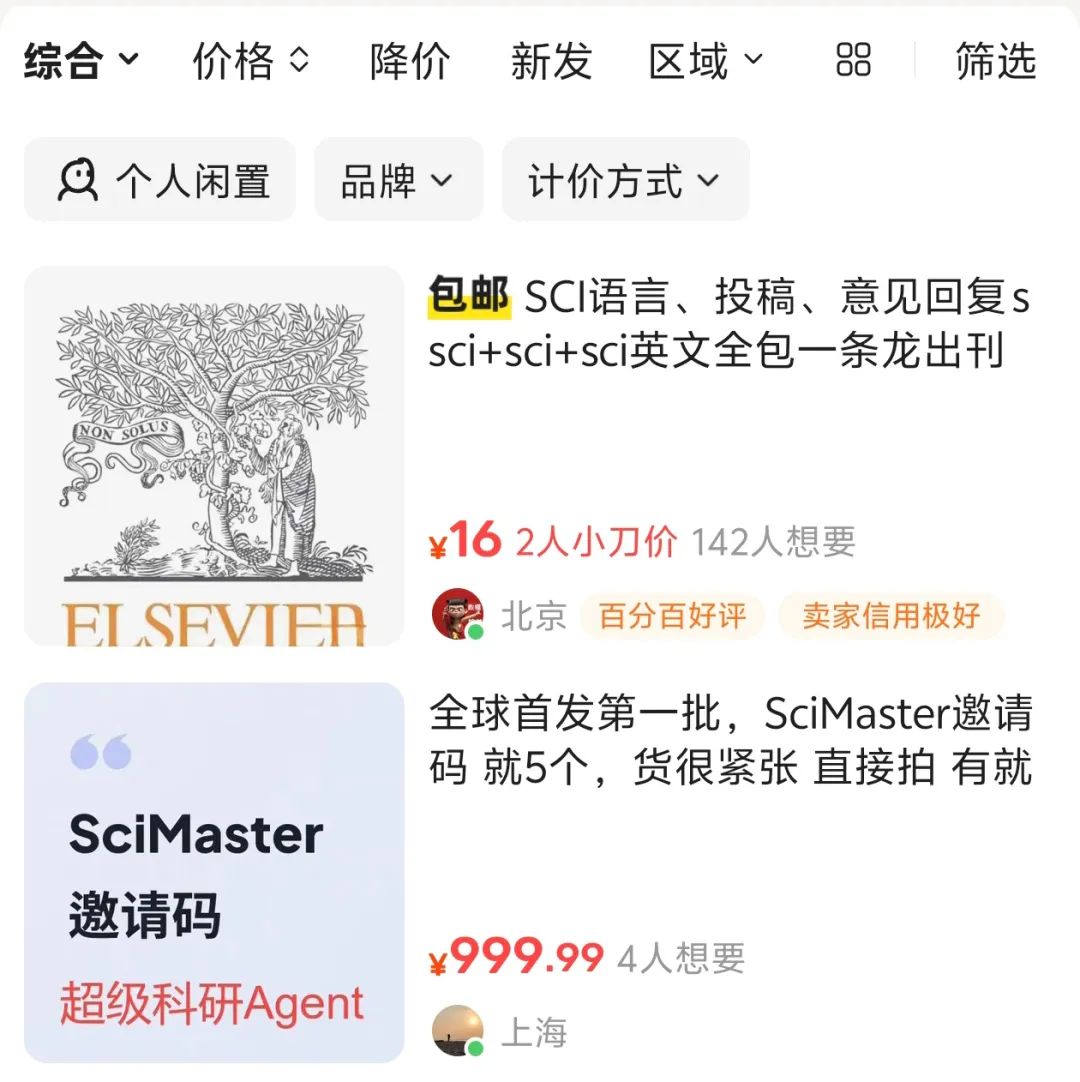Show 新发 newest listings
The width and height of the screenshot is (1080, 1082).
[551, 62]
